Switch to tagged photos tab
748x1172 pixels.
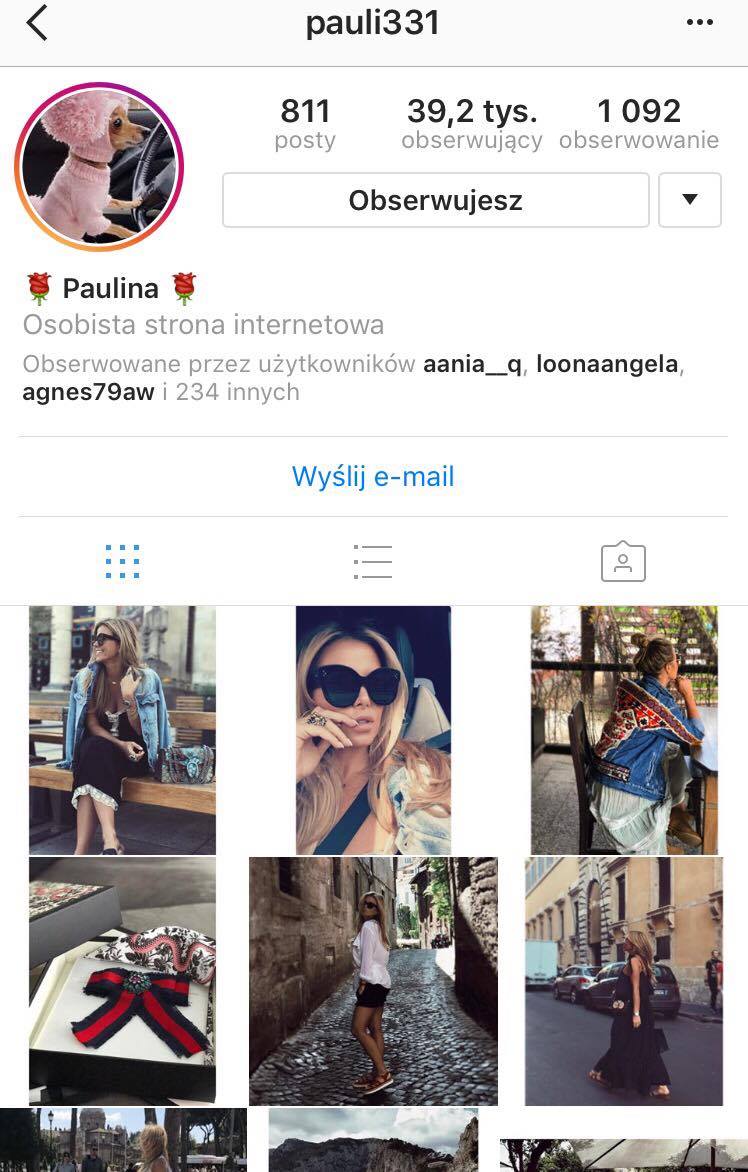[623, 562]
